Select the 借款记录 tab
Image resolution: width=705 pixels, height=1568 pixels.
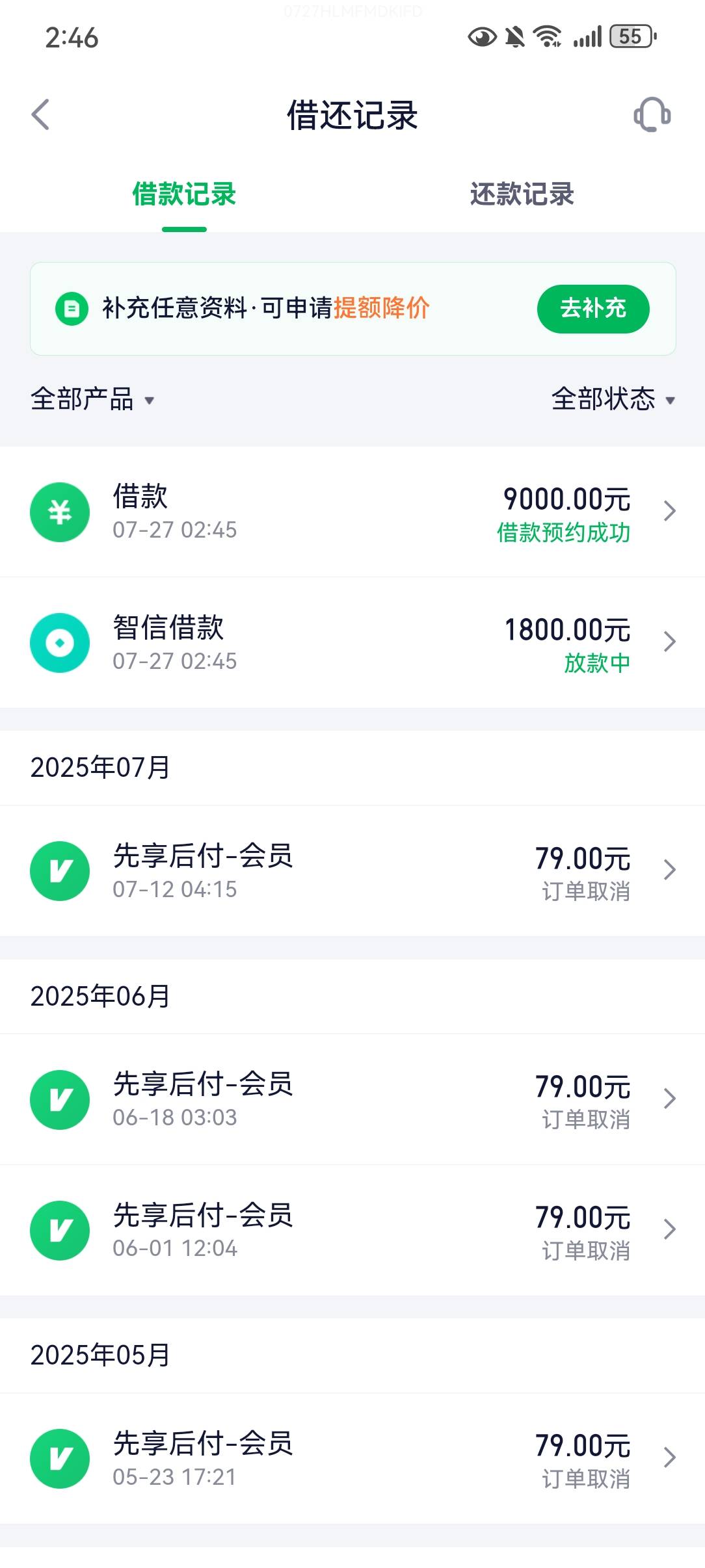(x=184, y=194)
